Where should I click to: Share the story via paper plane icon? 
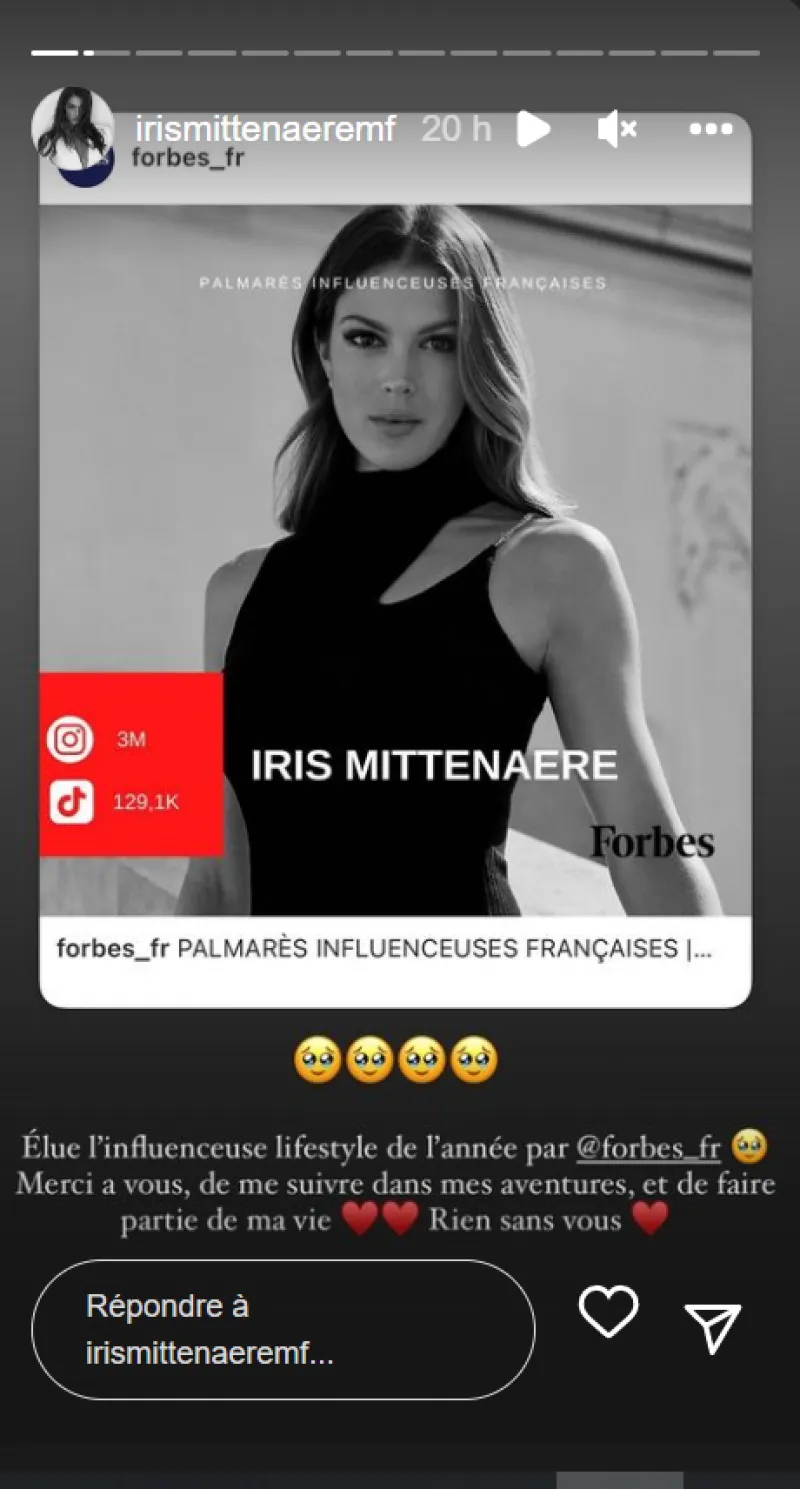[x=713, y=1328]
